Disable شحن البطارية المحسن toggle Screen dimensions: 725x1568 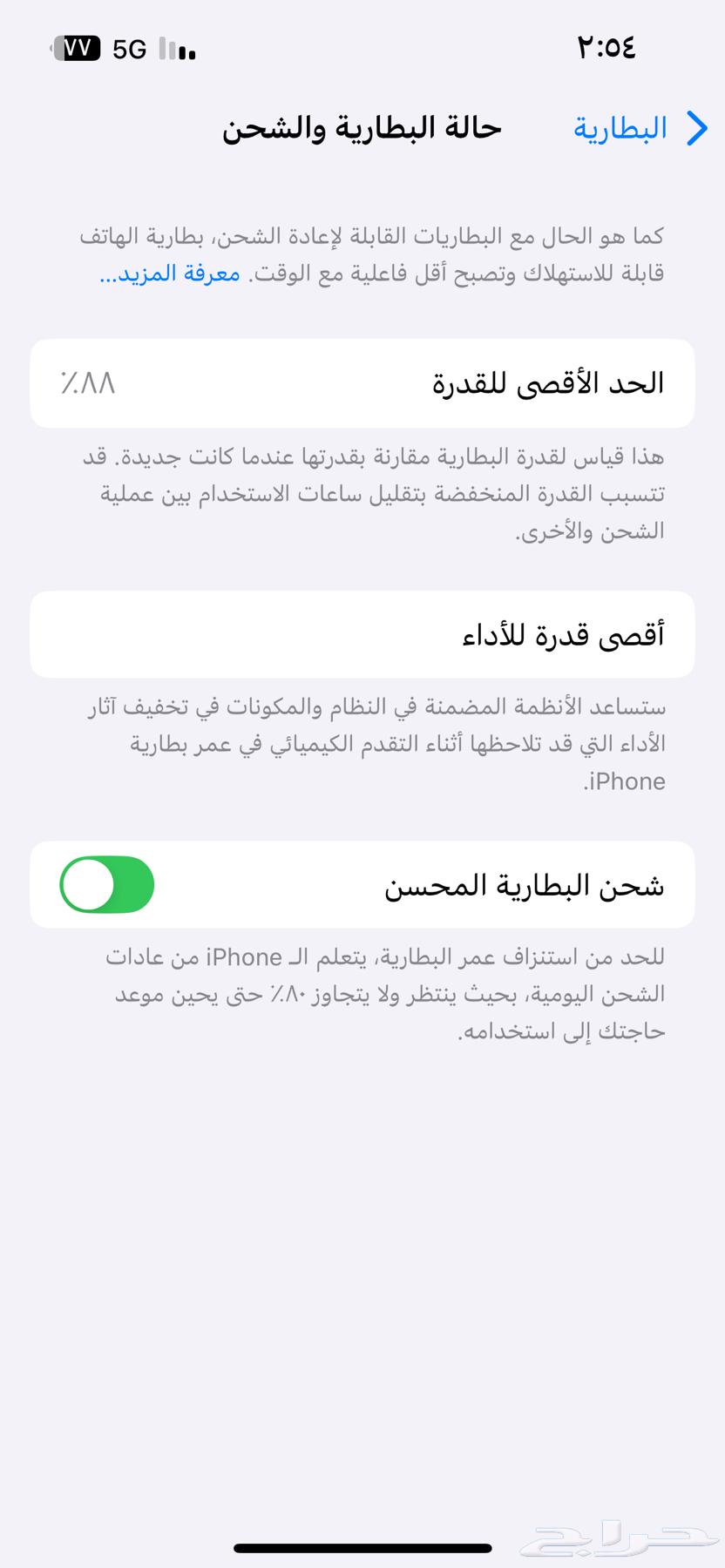point(107,884)
